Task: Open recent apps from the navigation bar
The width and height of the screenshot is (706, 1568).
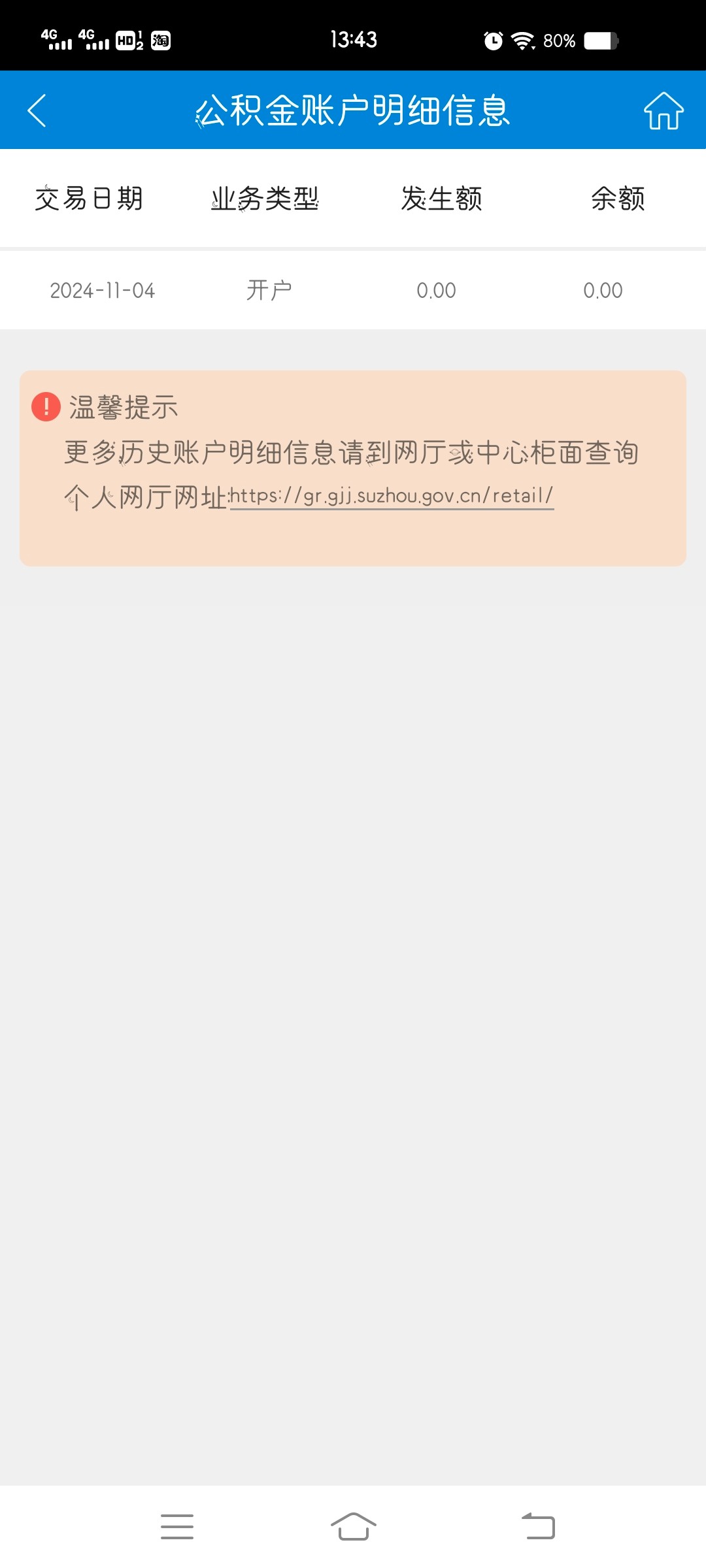Action: 177,1526
